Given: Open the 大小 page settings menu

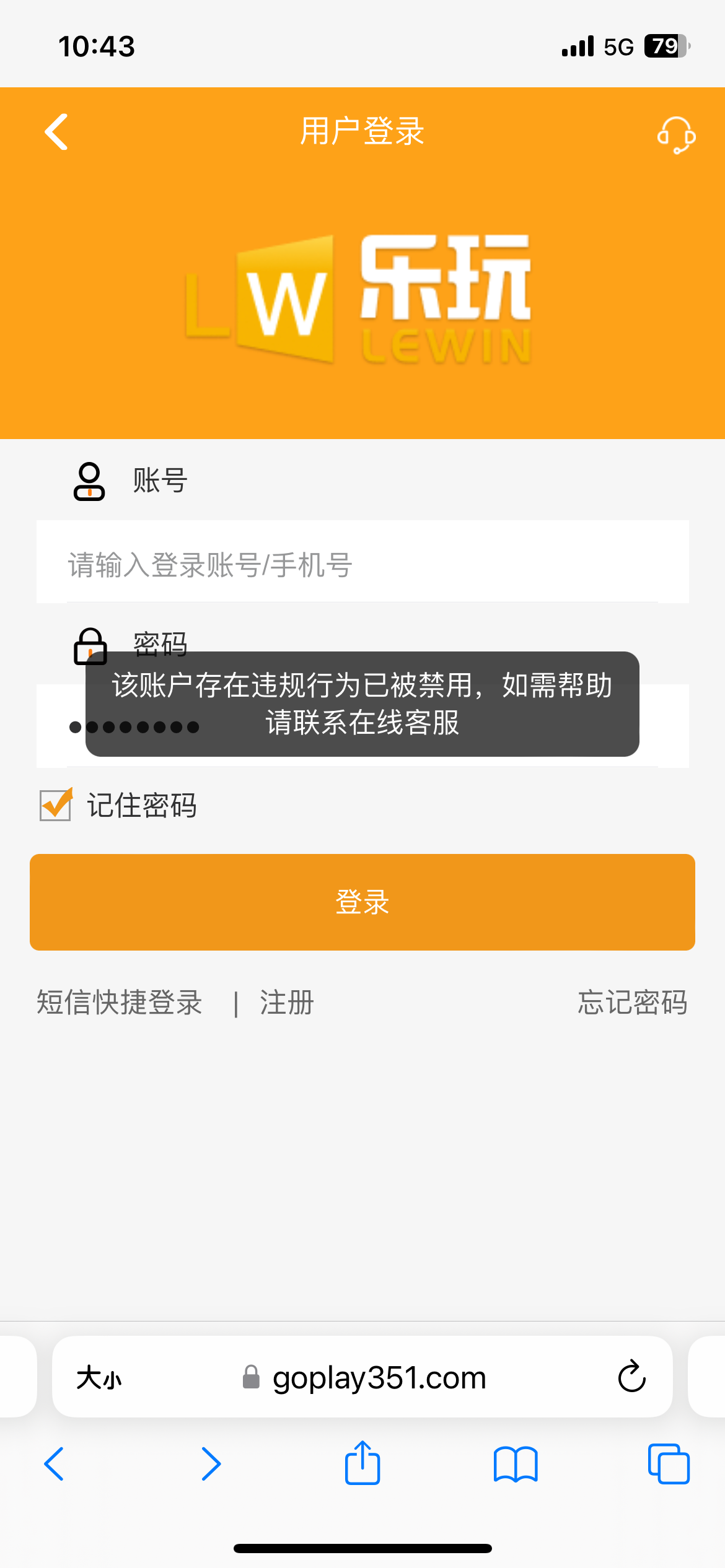Looking at the screenshot, I should click(99, 1377).
